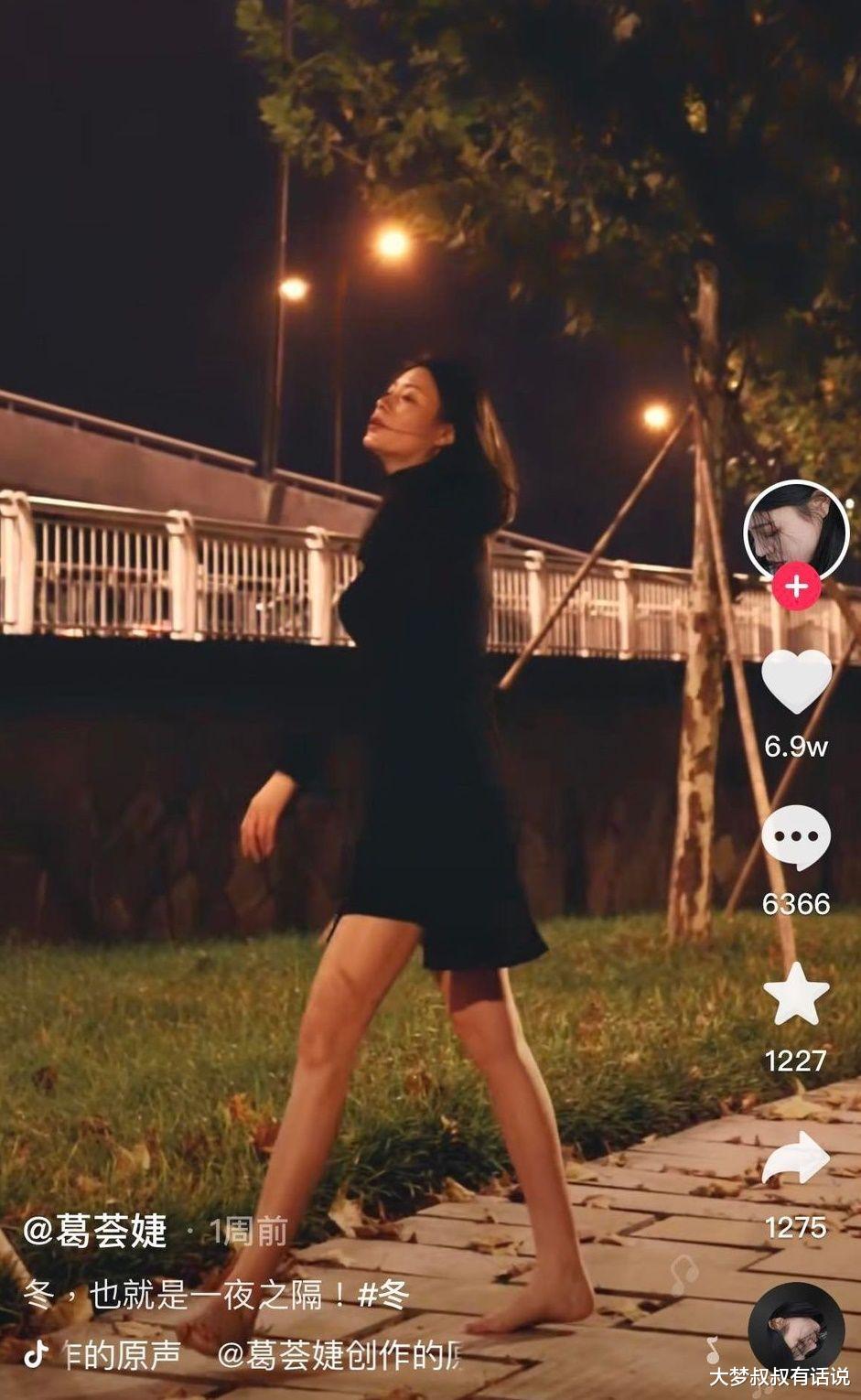Add video to favorites with the star
The width and height of the screenshot is (861, 1400).
(x=796, y=995)
